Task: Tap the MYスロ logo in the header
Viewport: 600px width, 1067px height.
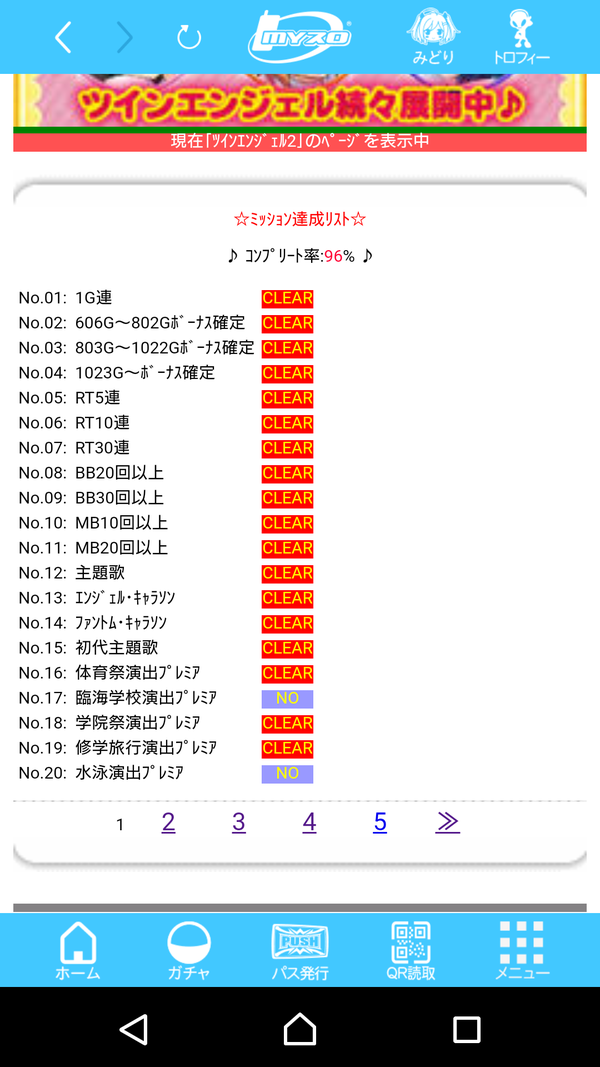Action: [300, 37]
